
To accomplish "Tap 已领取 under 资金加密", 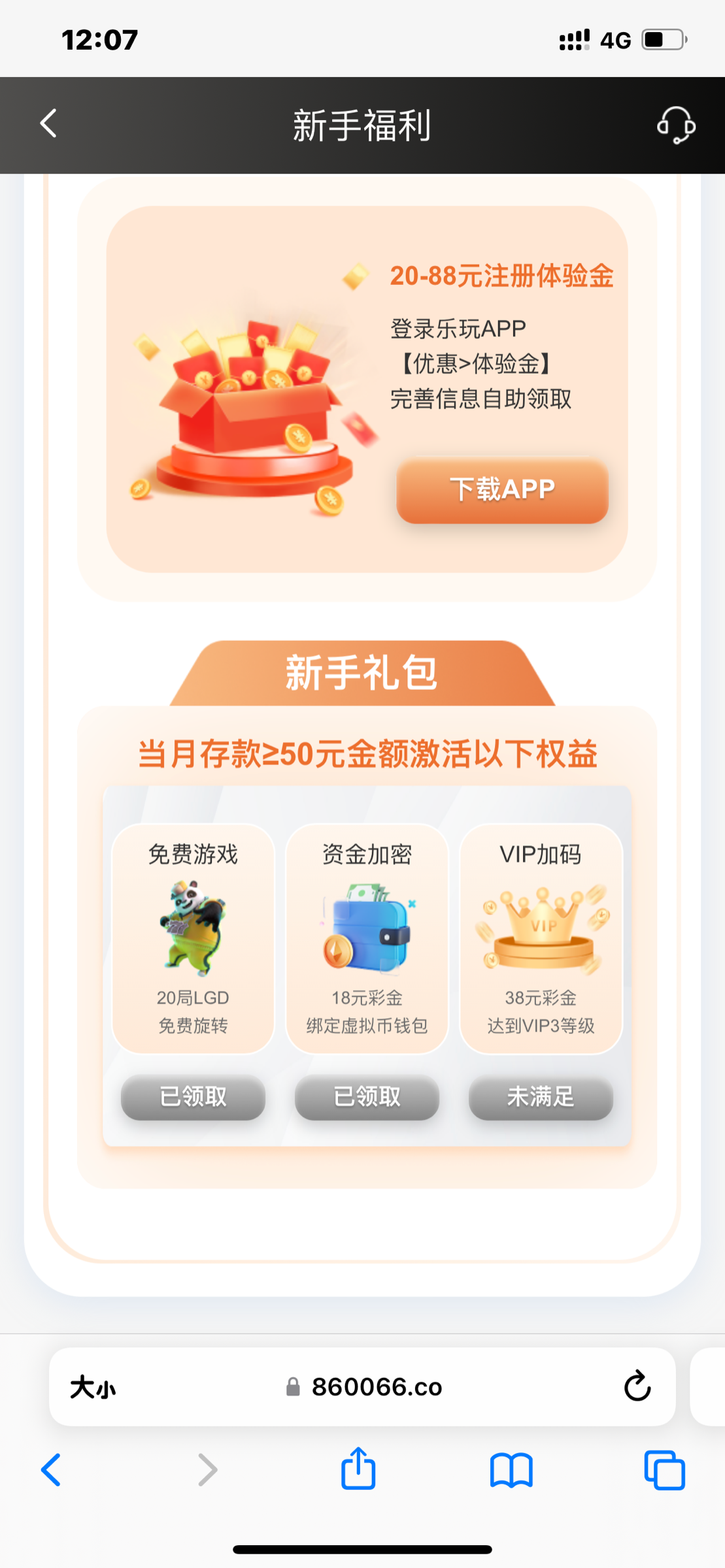I will pos(366,1098).
